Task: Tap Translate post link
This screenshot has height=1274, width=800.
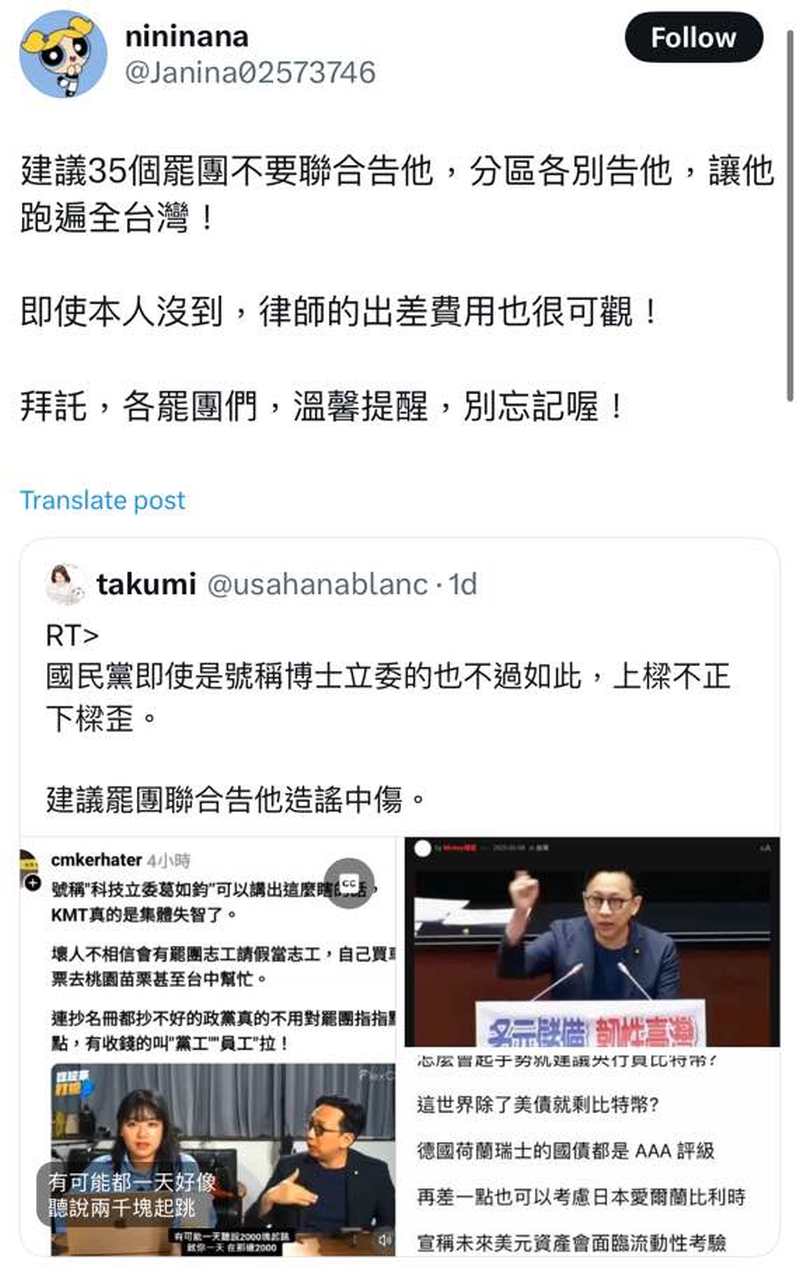Action: [102, 500]
